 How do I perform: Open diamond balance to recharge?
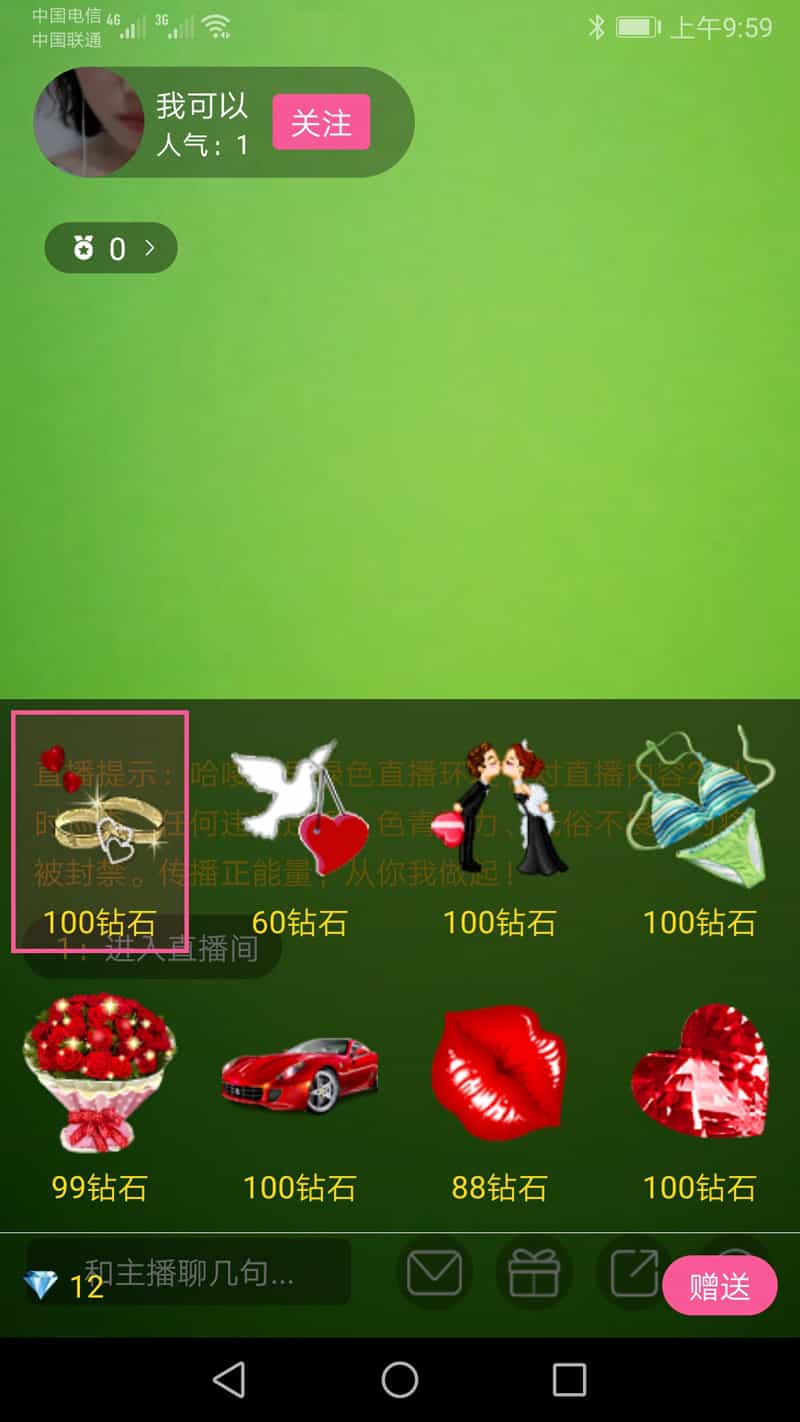[65, 1286]
